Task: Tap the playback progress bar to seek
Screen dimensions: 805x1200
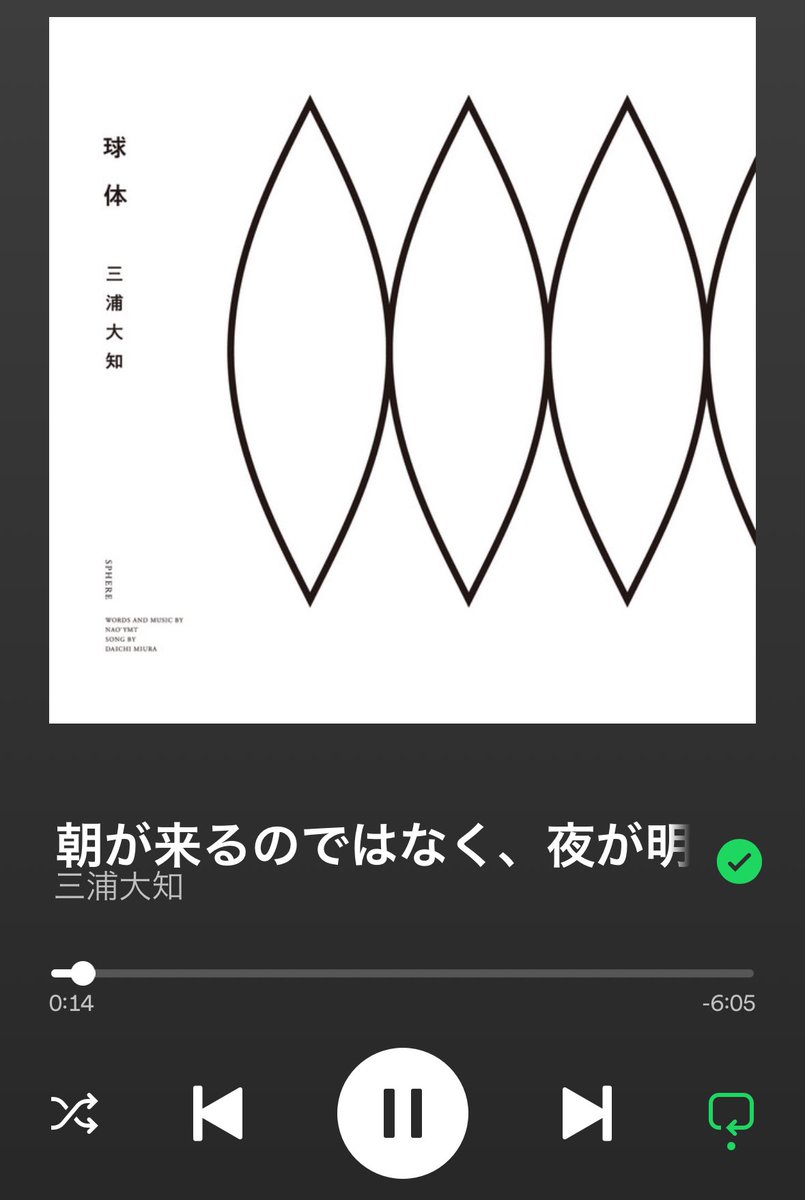Action: click(402, 973)
